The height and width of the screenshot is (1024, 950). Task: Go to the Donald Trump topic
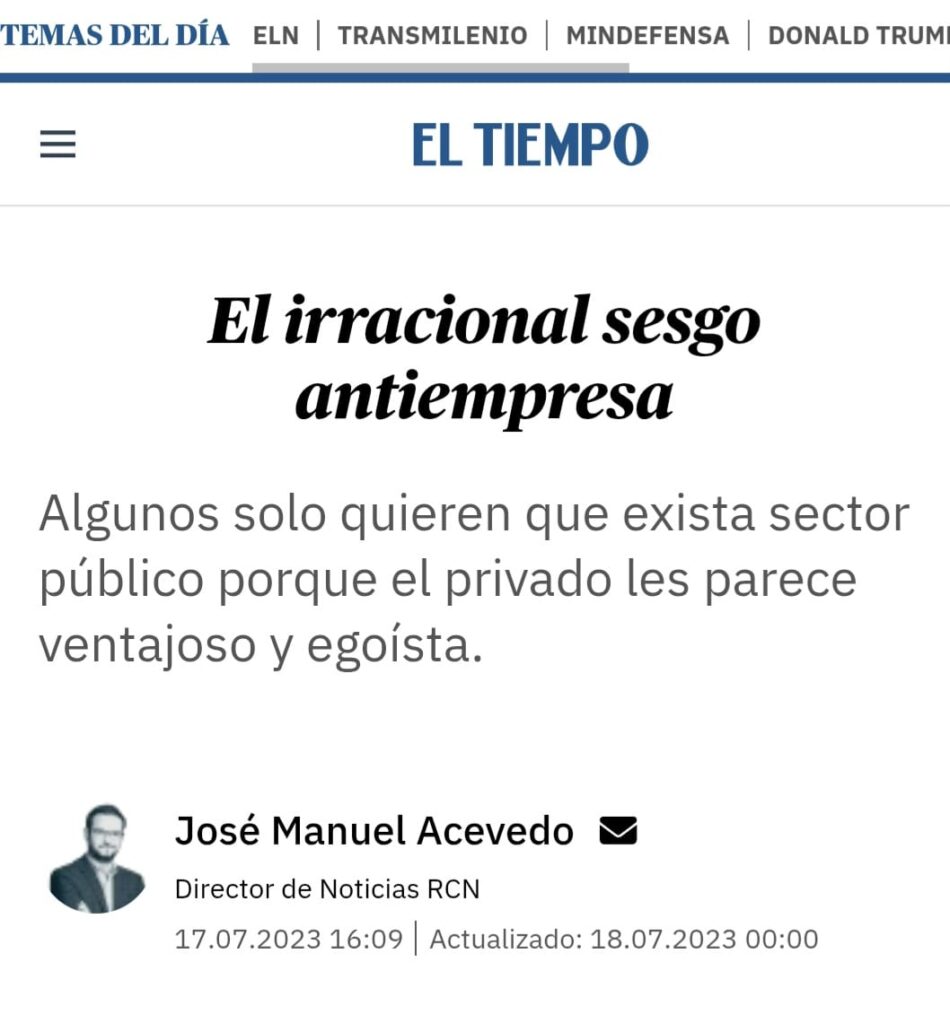(x=858, y=36)
